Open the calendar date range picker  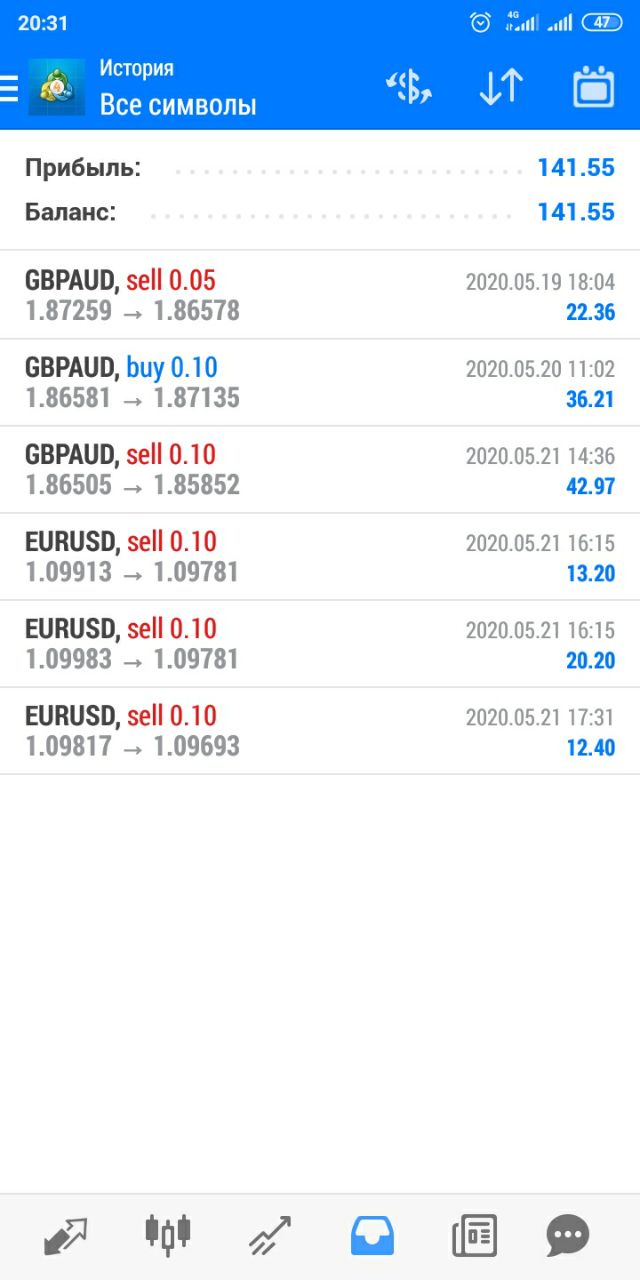[x=593, y=88]
